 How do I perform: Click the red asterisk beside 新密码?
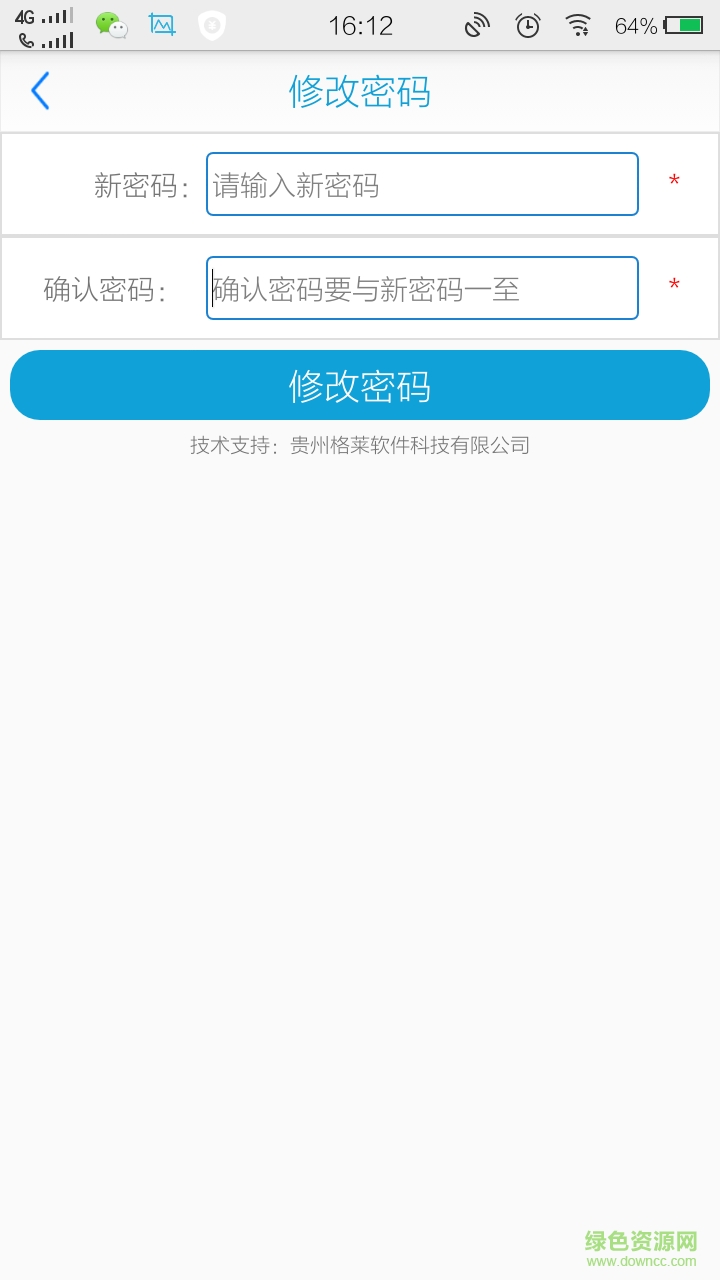[674, 180]
